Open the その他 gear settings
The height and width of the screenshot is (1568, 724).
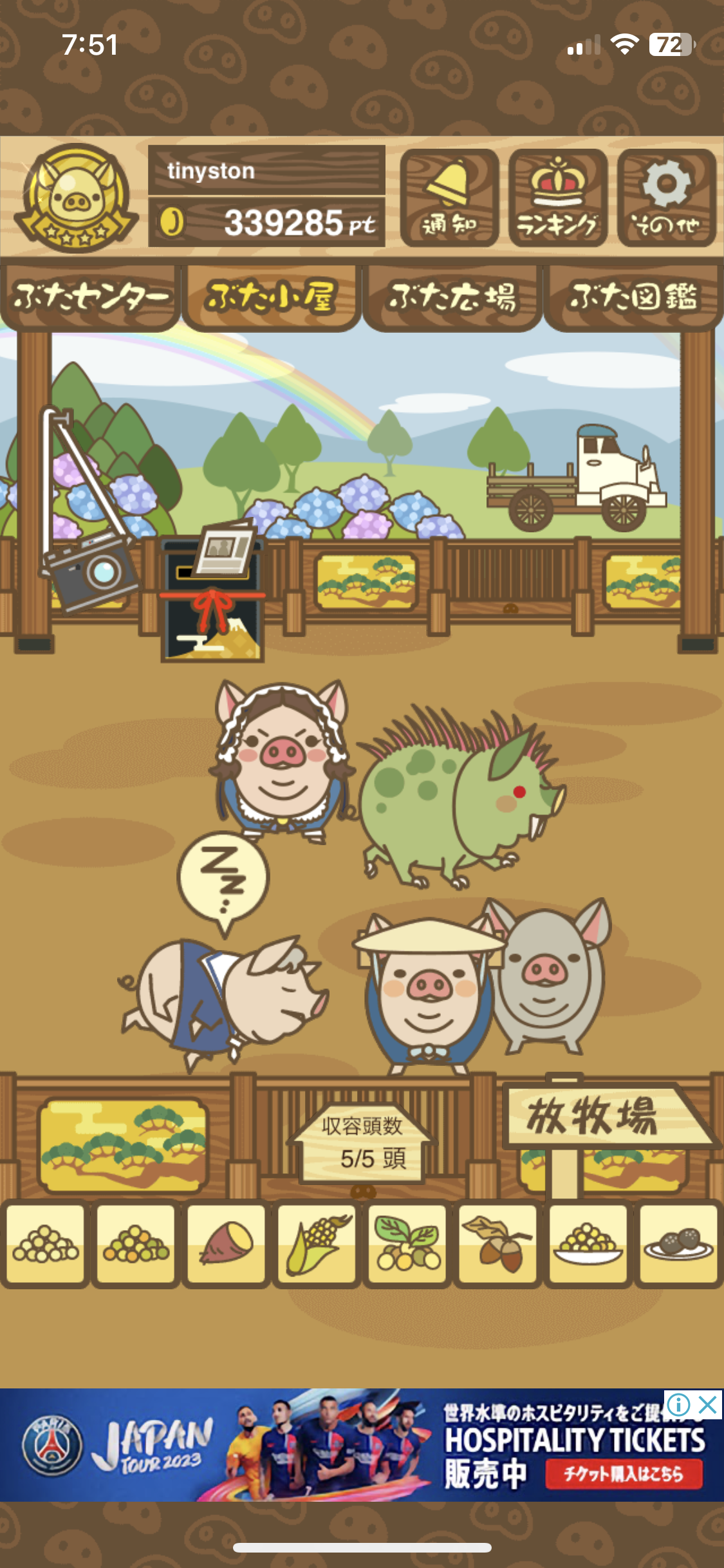(x=667, y=198)
